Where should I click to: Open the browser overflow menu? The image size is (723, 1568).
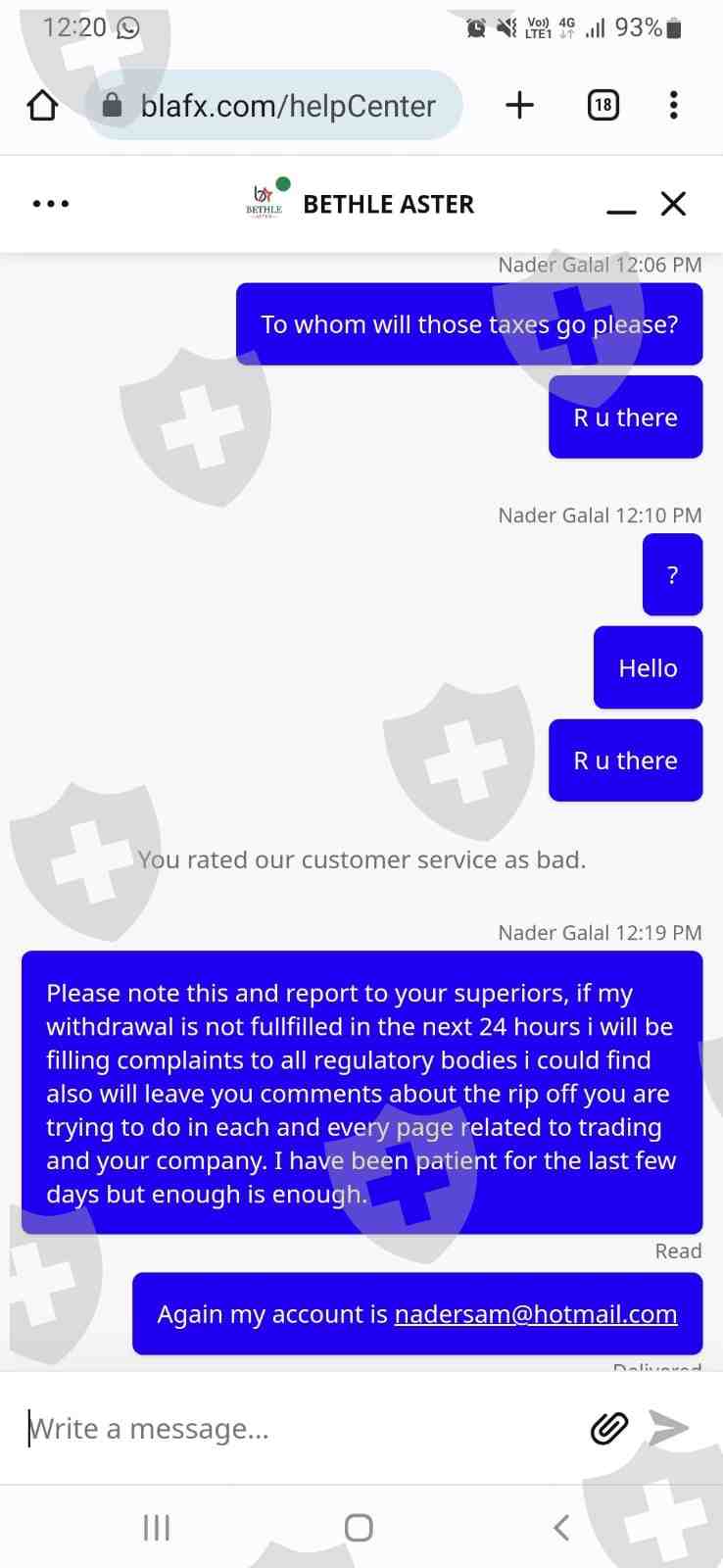[673, 105]
